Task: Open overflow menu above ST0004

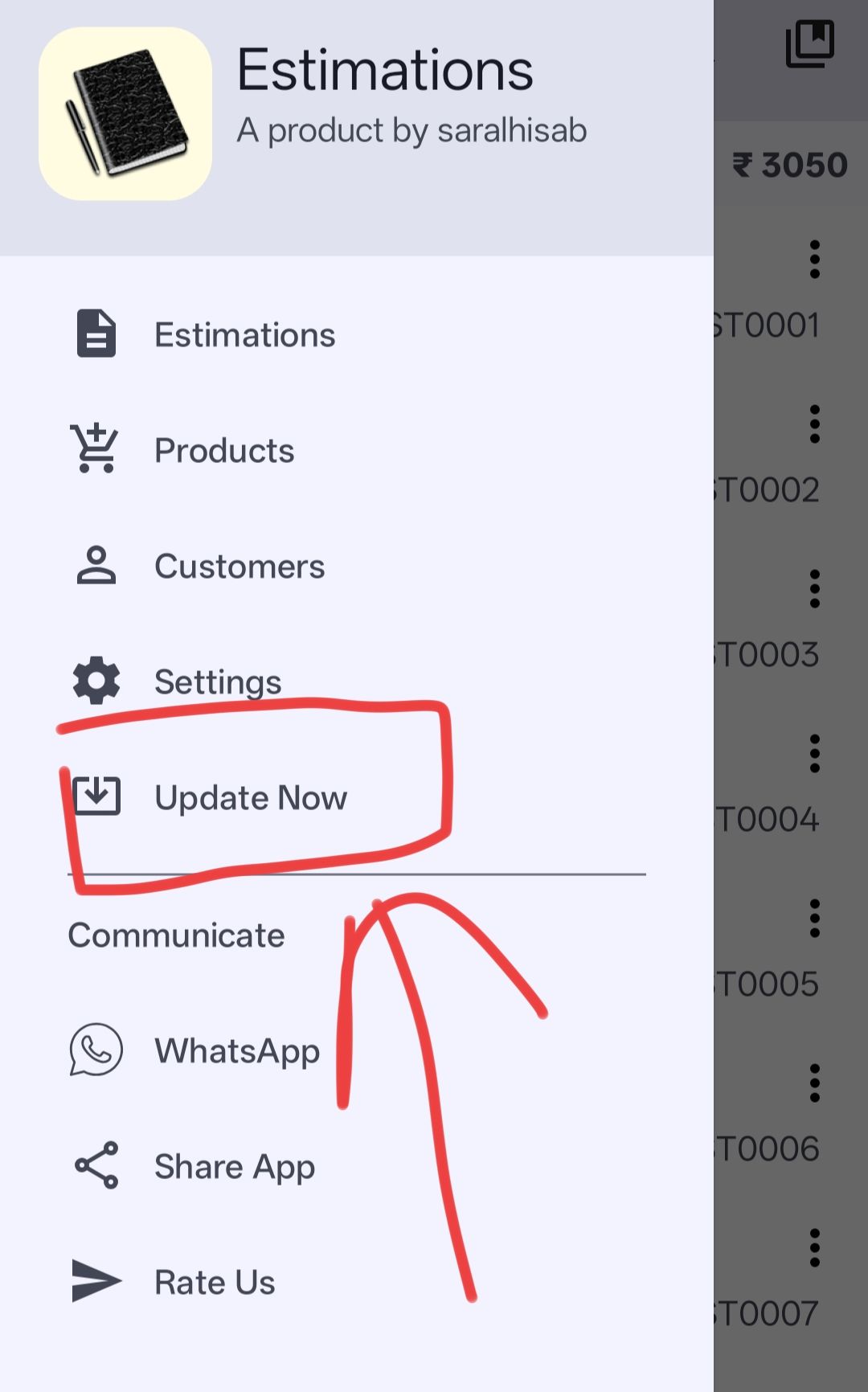Action: coord(814,754)
